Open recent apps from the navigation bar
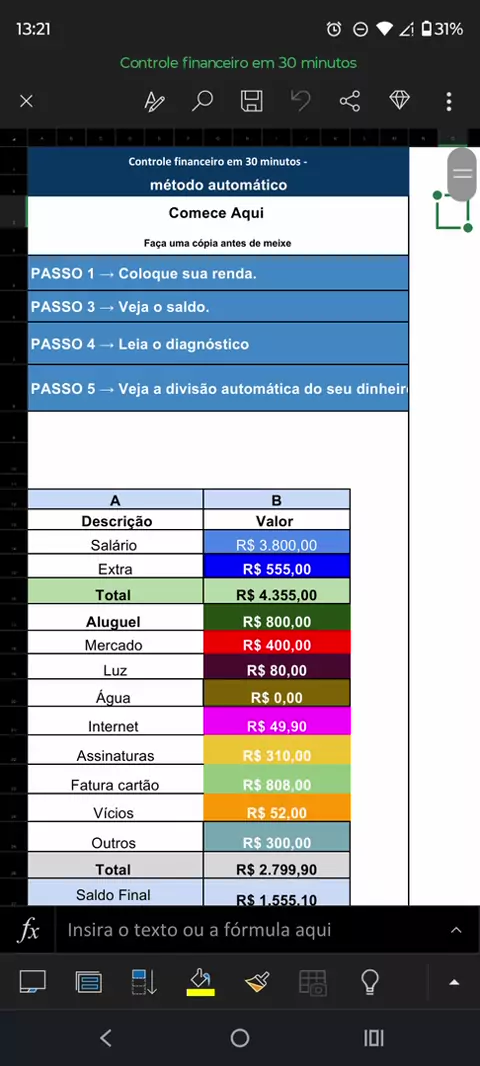 coord(373,1037)
